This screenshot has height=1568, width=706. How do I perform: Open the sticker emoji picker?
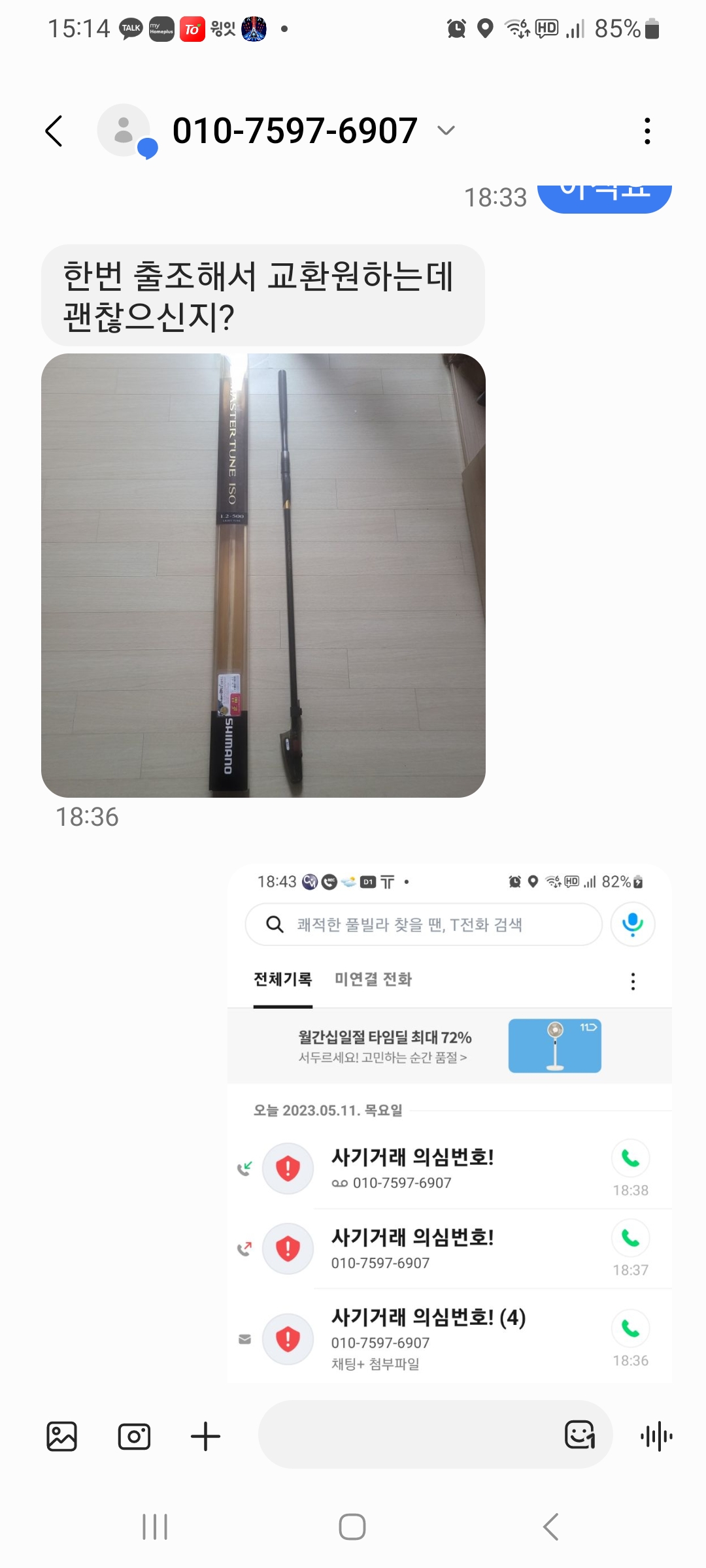(x=579, y=1435)
